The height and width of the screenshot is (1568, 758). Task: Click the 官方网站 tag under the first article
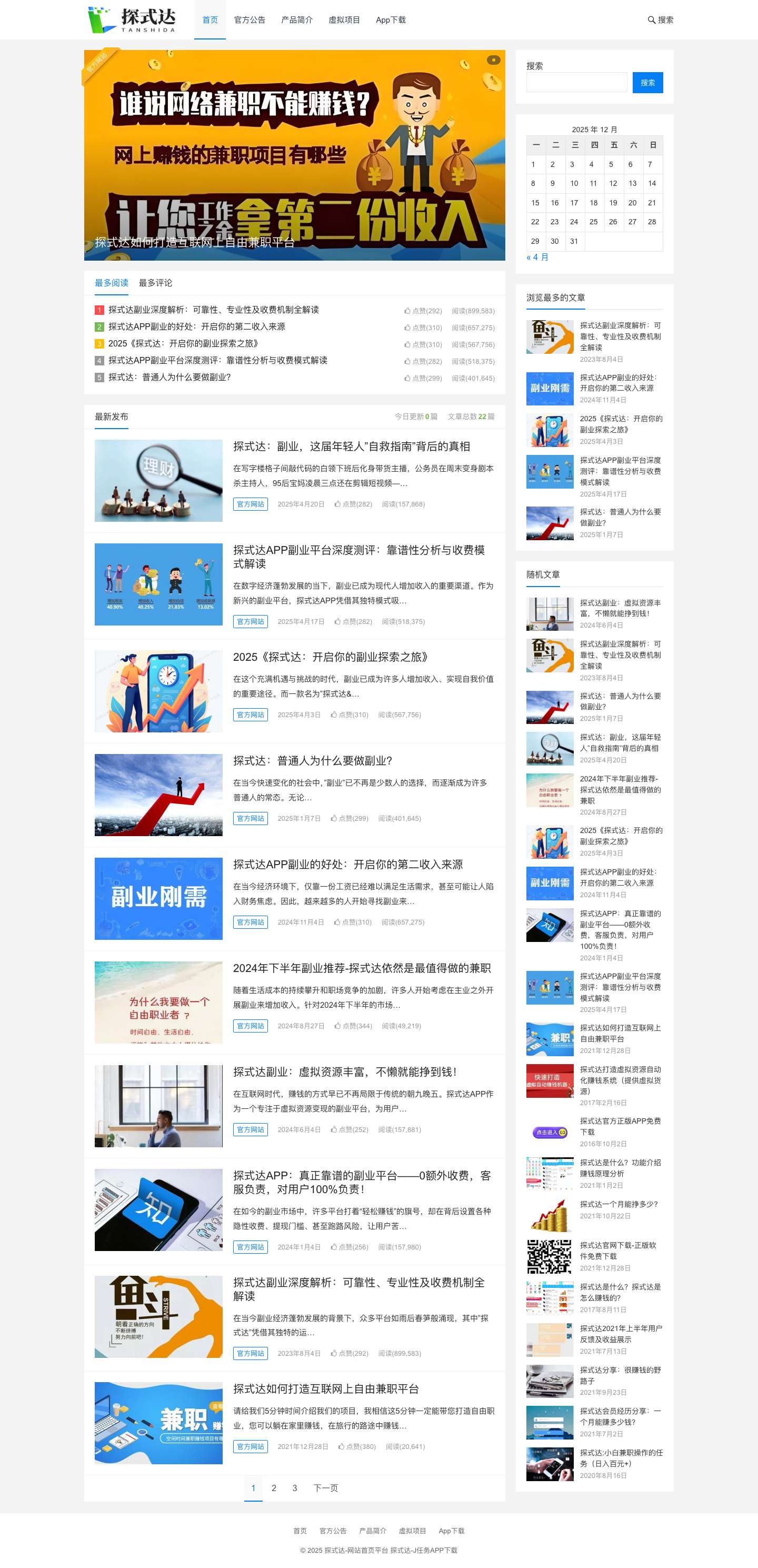[250, 504]
